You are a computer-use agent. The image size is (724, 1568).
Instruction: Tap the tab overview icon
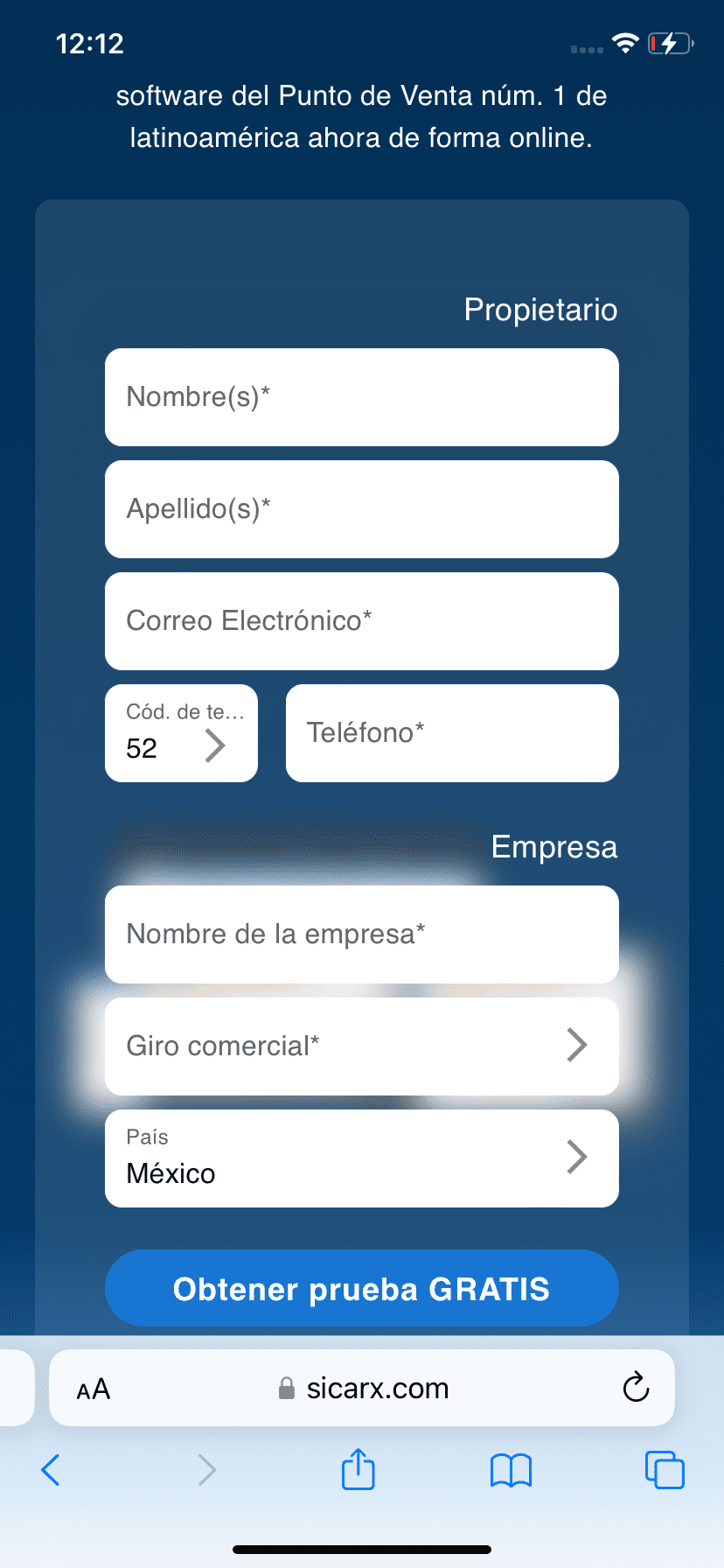(665, 1470)
